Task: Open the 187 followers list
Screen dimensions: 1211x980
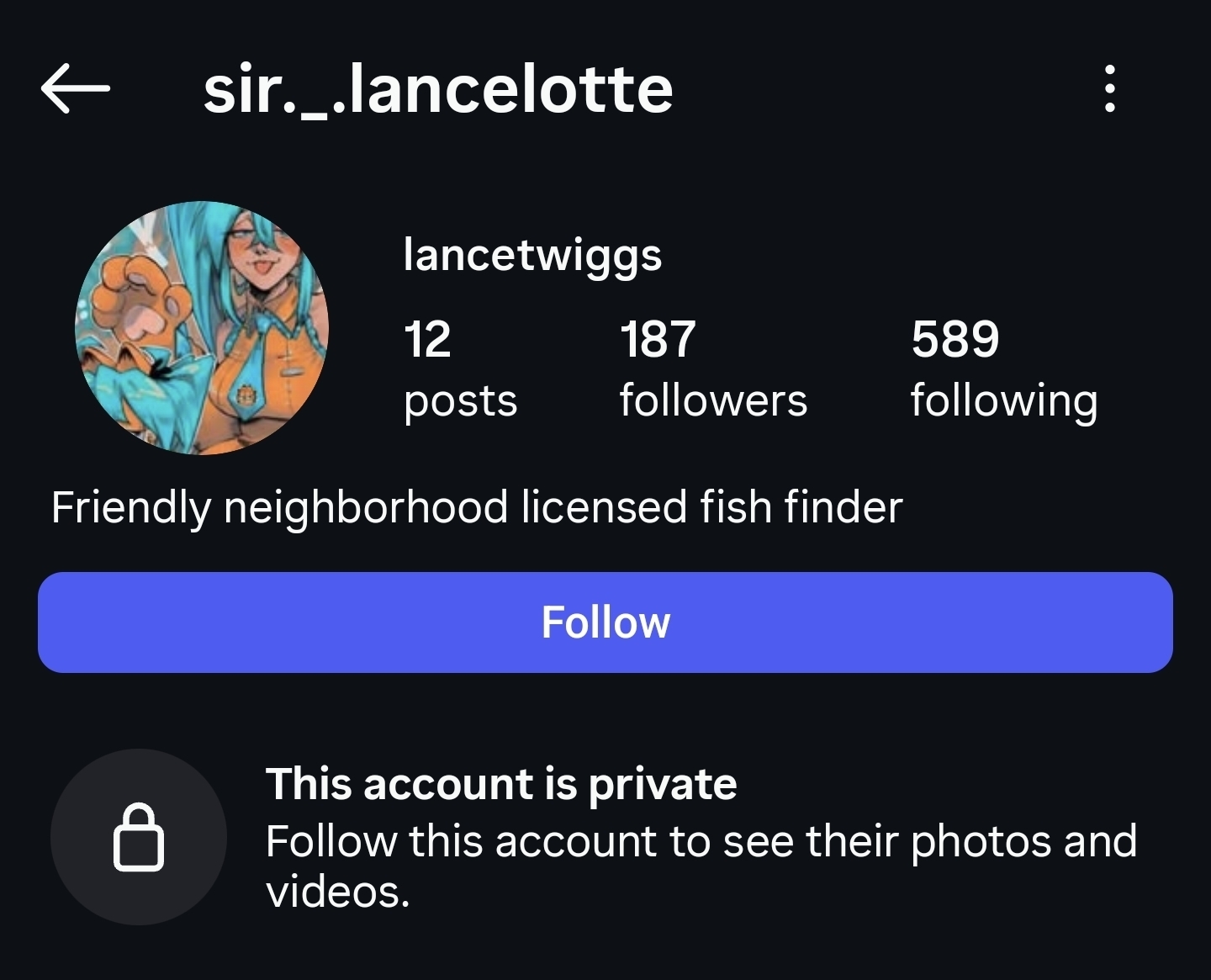Action: [712, 368]
